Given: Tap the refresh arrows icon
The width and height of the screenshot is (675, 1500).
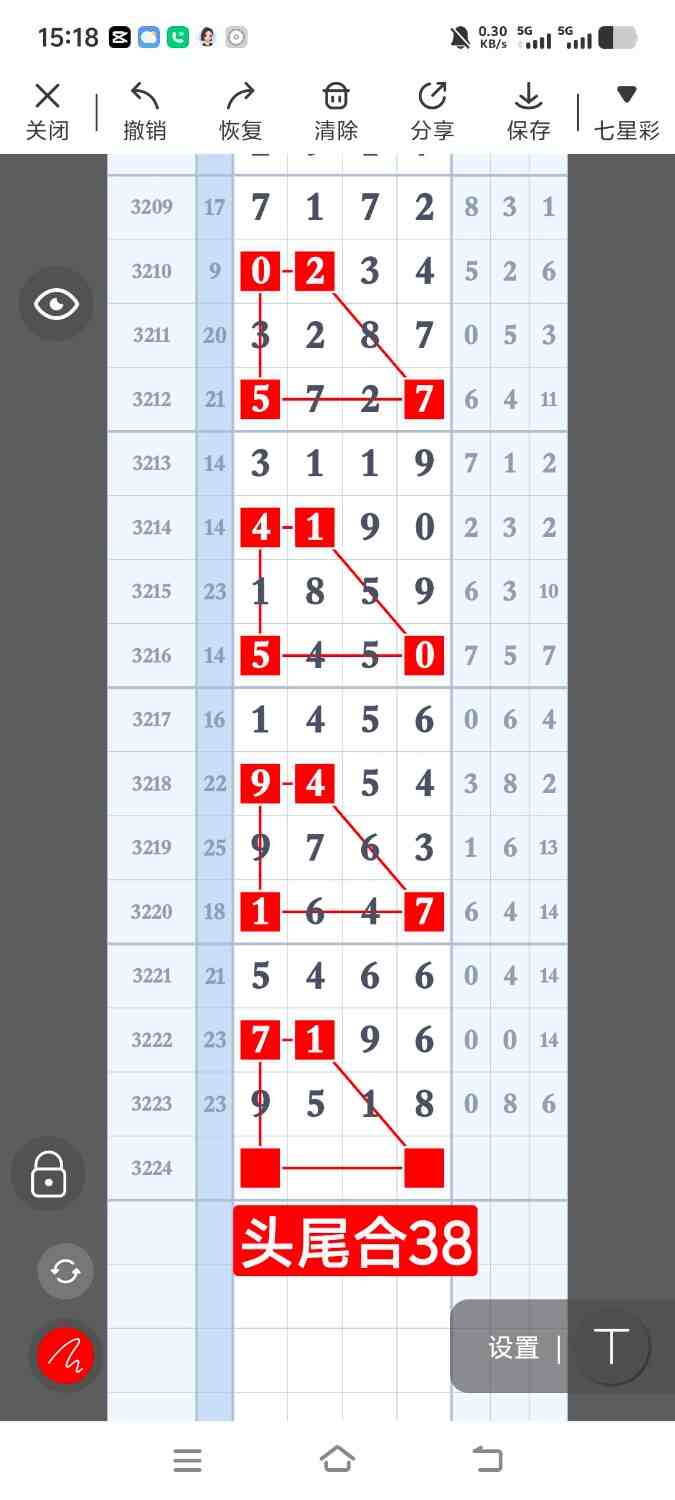Looking at the screenshot, I should (x=65, y=1271).
